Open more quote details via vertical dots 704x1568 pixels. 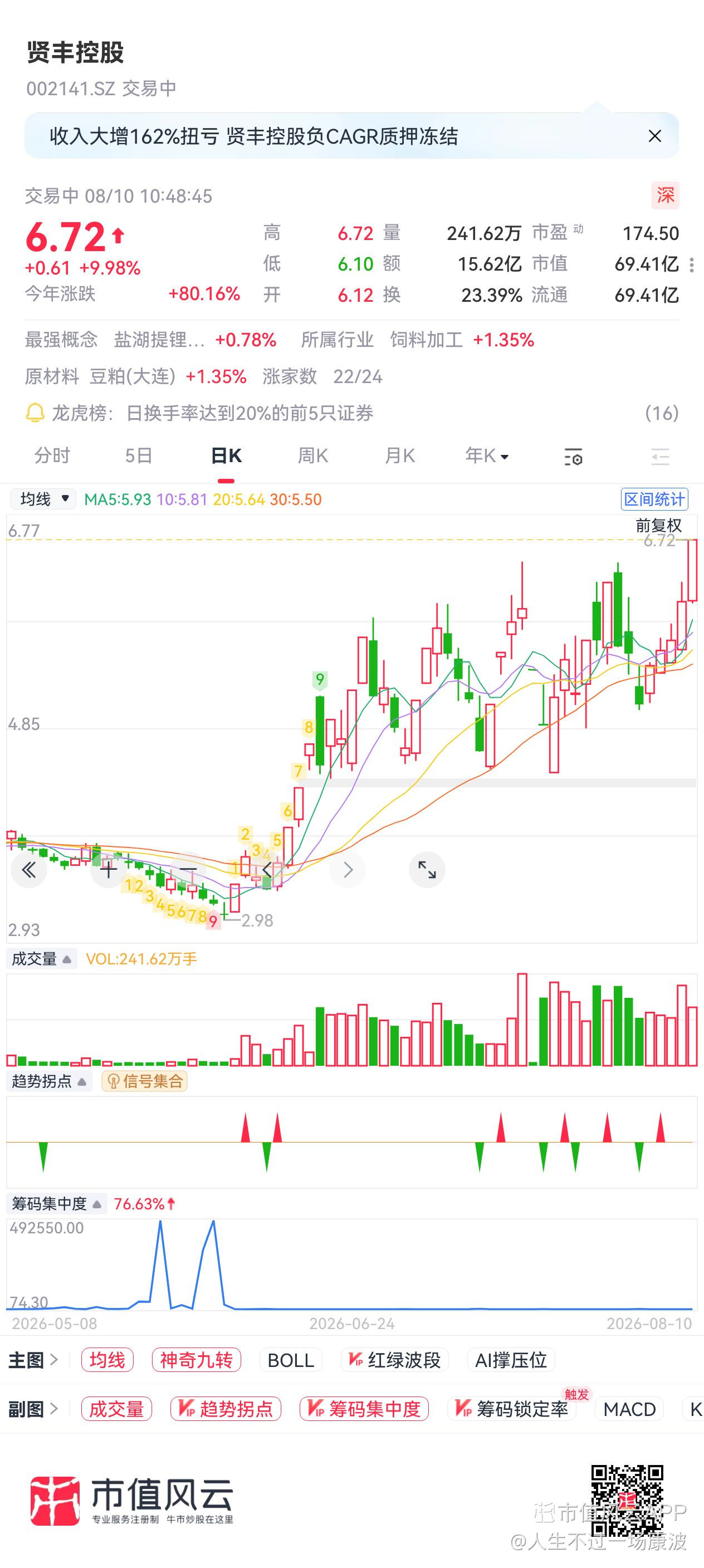point(691,265)
